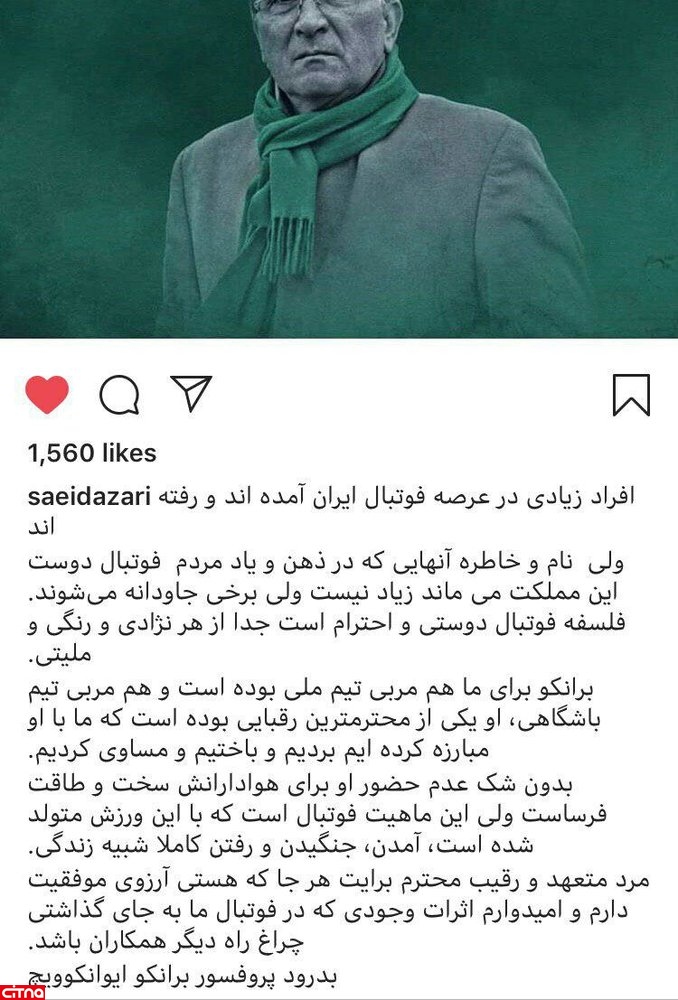The image size is (678, 1000).
Task: Unlike the post via the red heart
Action: [x=47, y=395]
